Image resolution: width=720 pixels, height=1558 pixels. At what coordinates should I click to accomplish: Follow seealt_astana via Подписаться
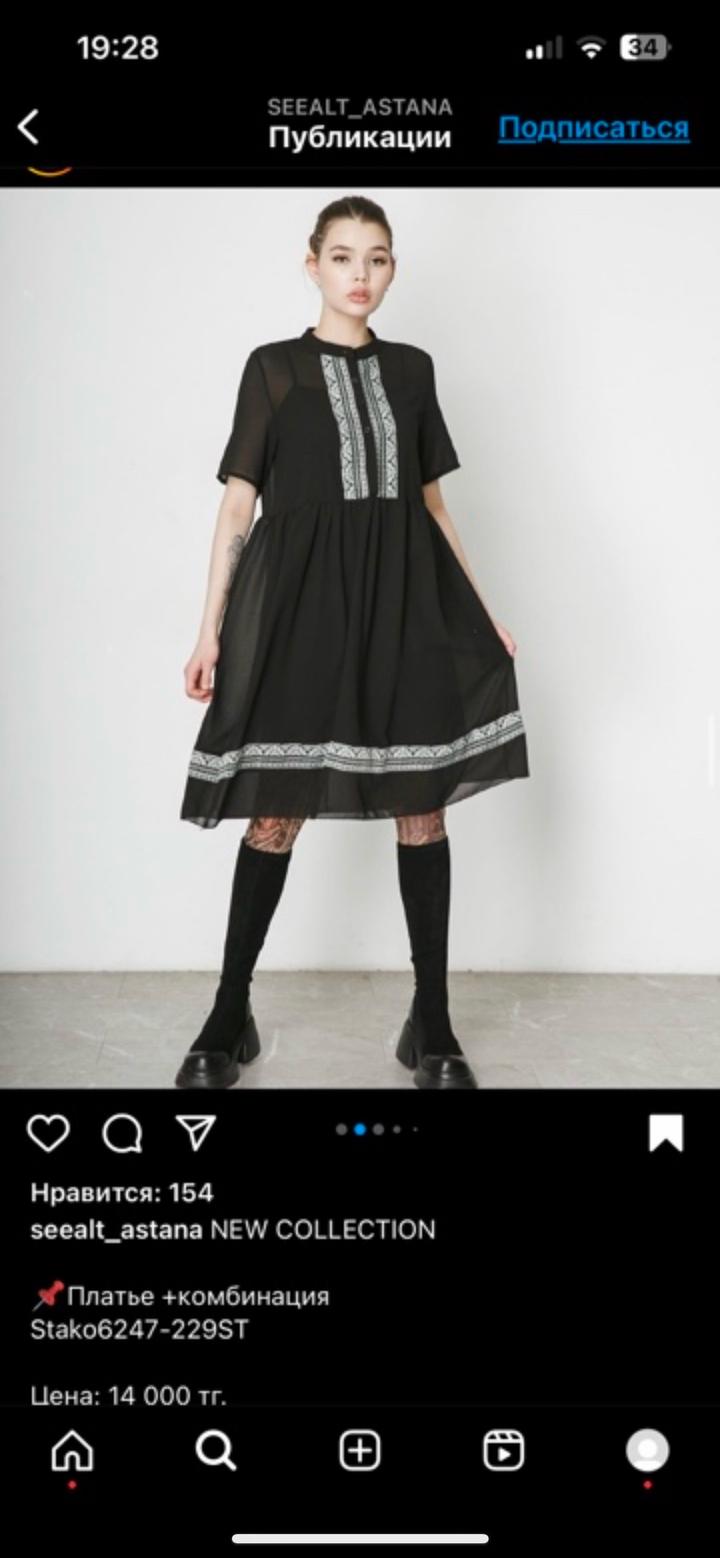[x=593, y=128]
